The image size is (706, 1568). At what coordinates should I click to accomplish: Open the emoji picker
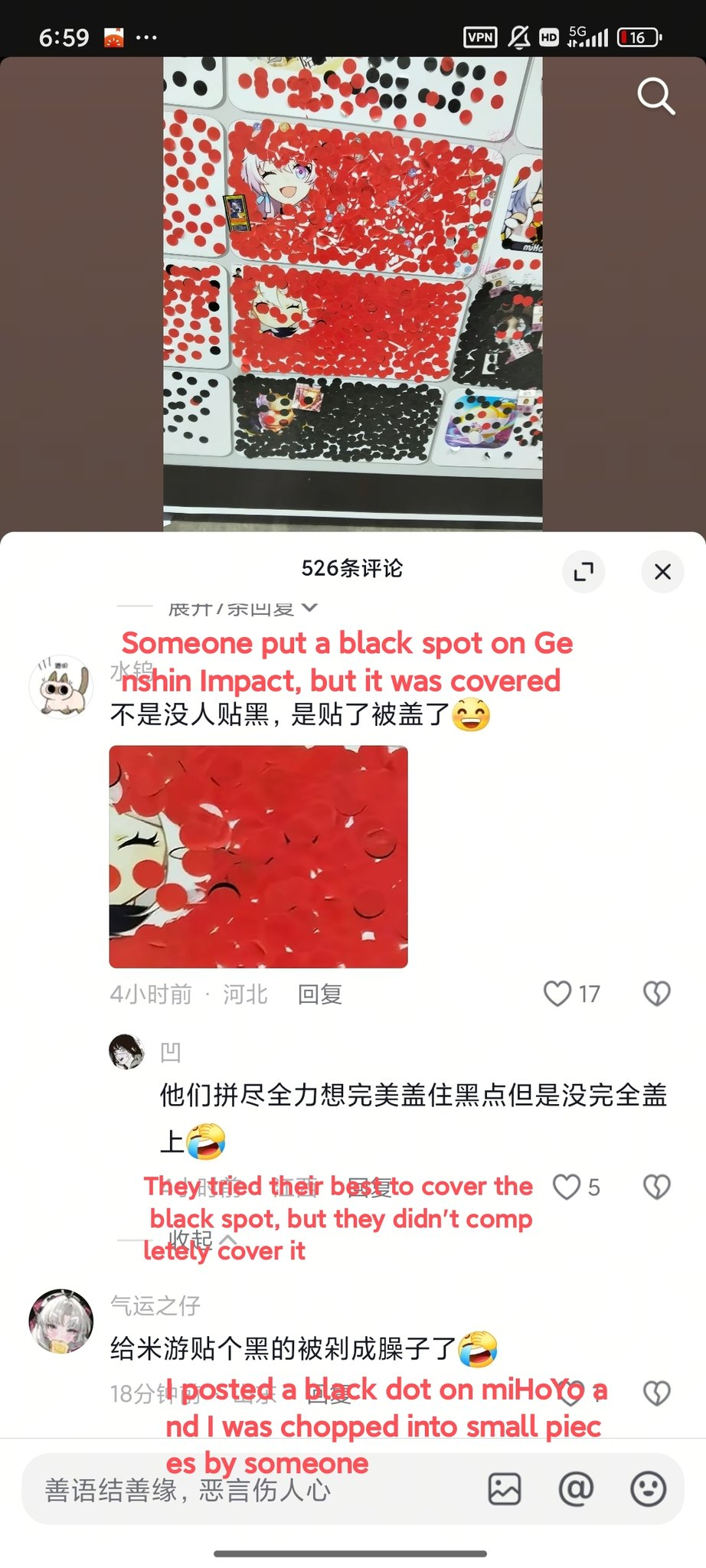tap(648, 1489)
